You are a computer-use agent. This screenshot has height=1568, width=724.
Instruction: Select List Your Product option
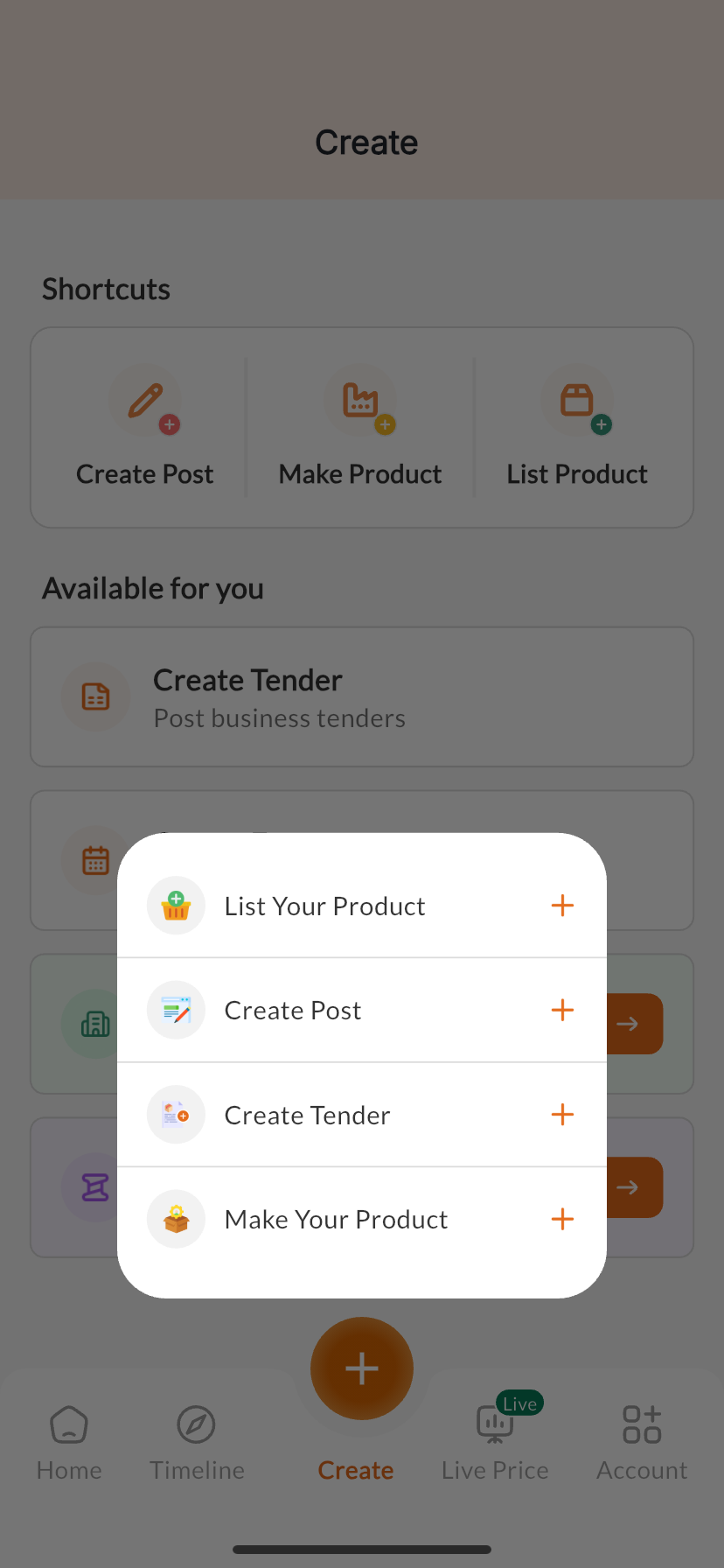(360, 906)
